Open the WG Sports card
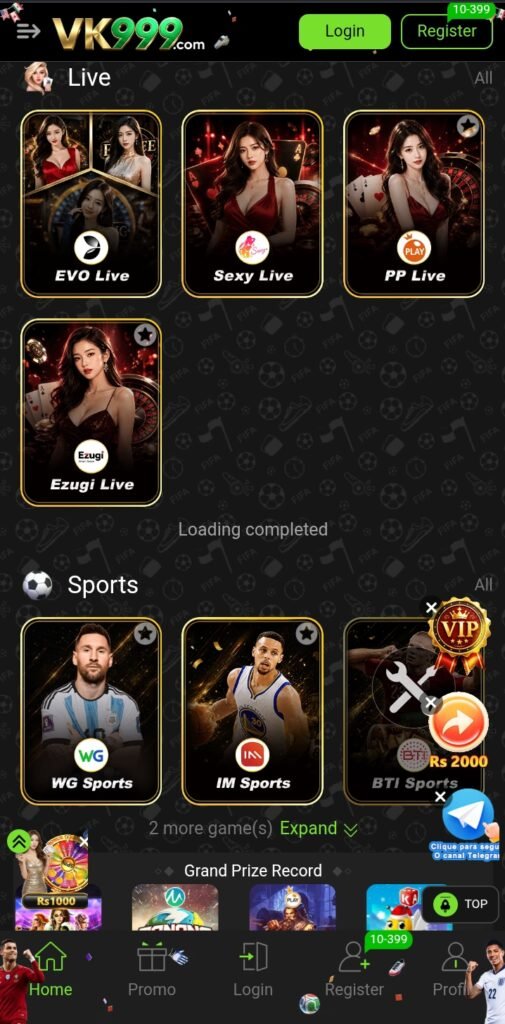Image resolution: width=505 pixels, height=1024 pixels. click(91, 711)
